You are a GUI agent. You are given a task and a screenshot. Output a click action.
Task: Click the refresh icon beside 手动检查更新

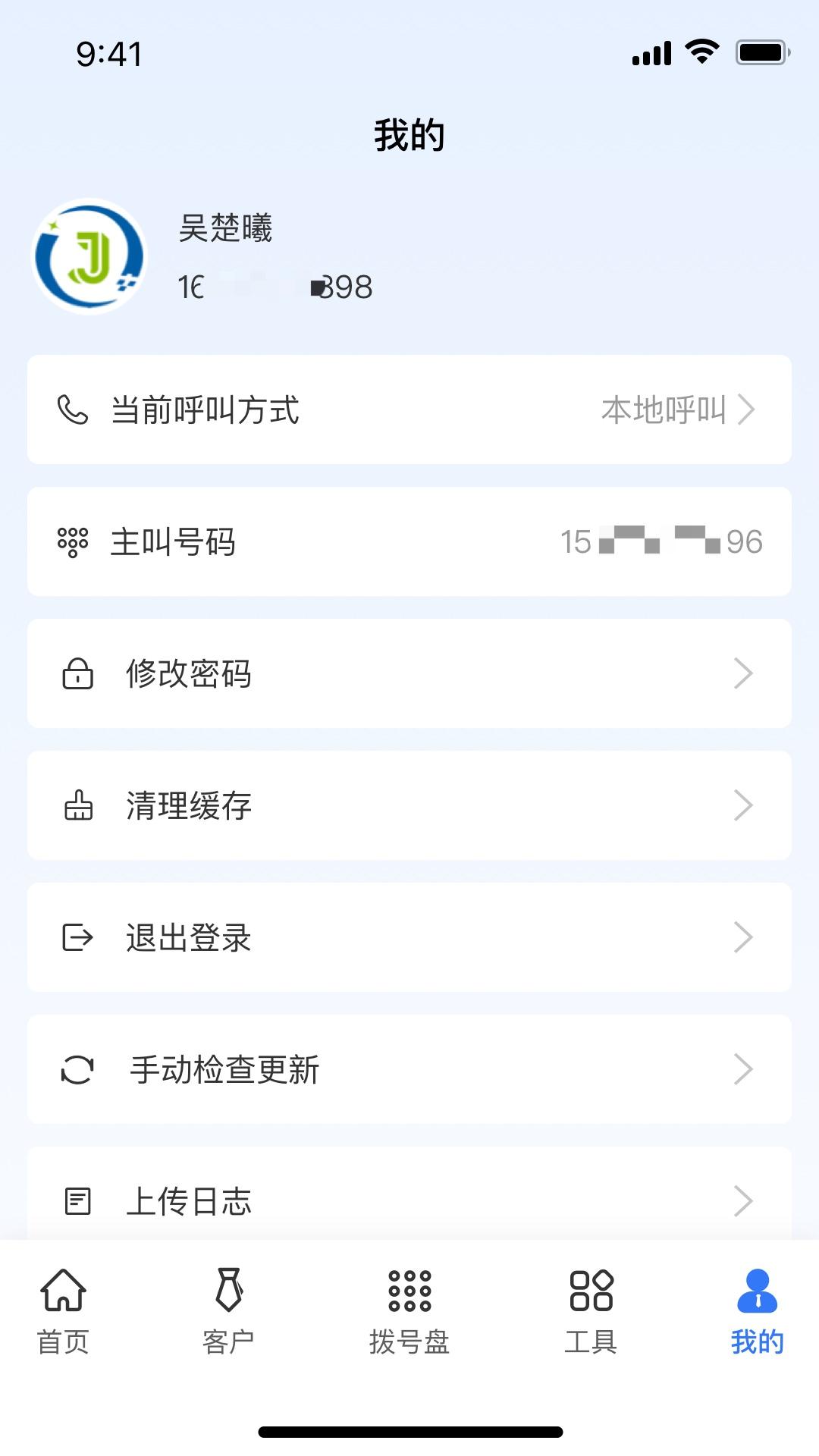click(x=77, y=1069)
